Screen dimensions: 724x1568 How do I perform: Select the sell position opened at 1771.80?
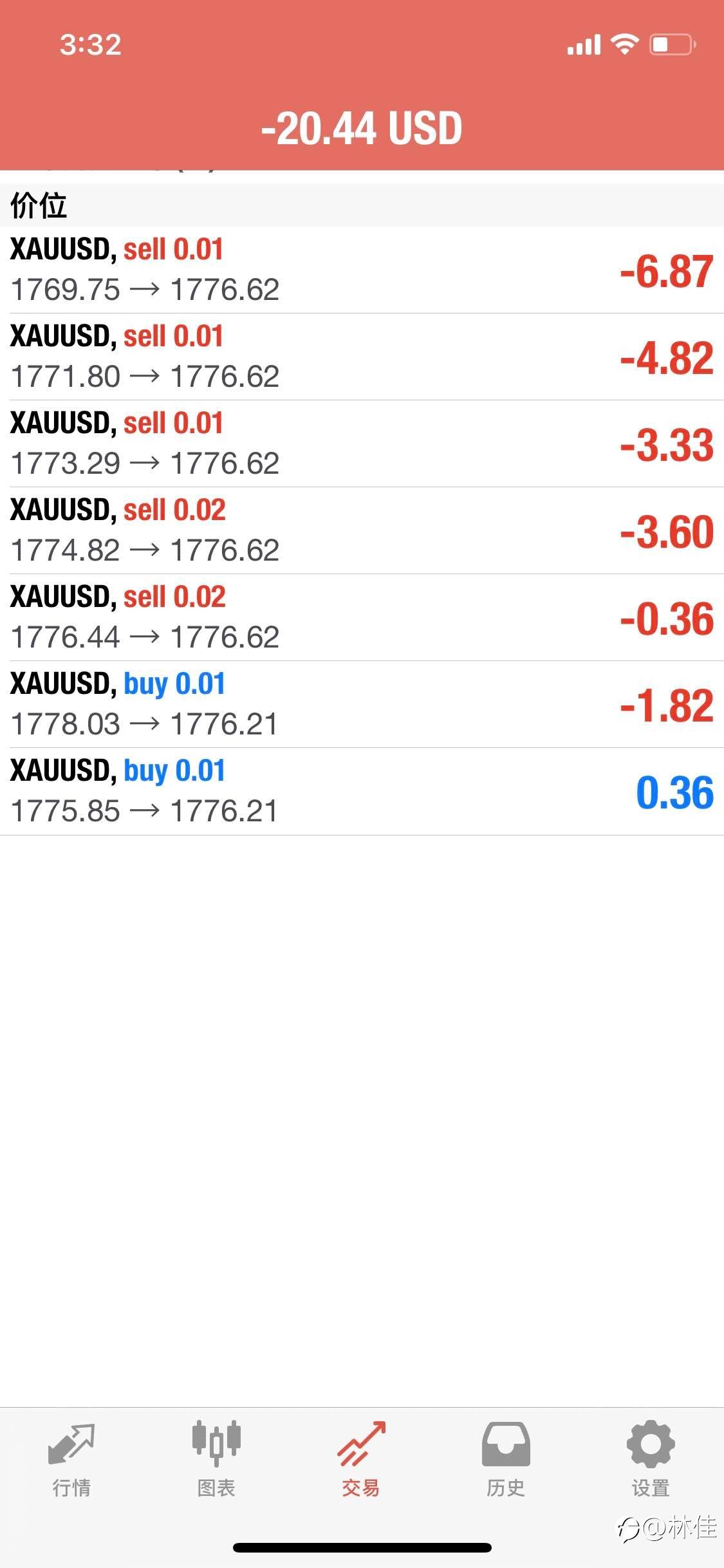[x=362, y=357]
